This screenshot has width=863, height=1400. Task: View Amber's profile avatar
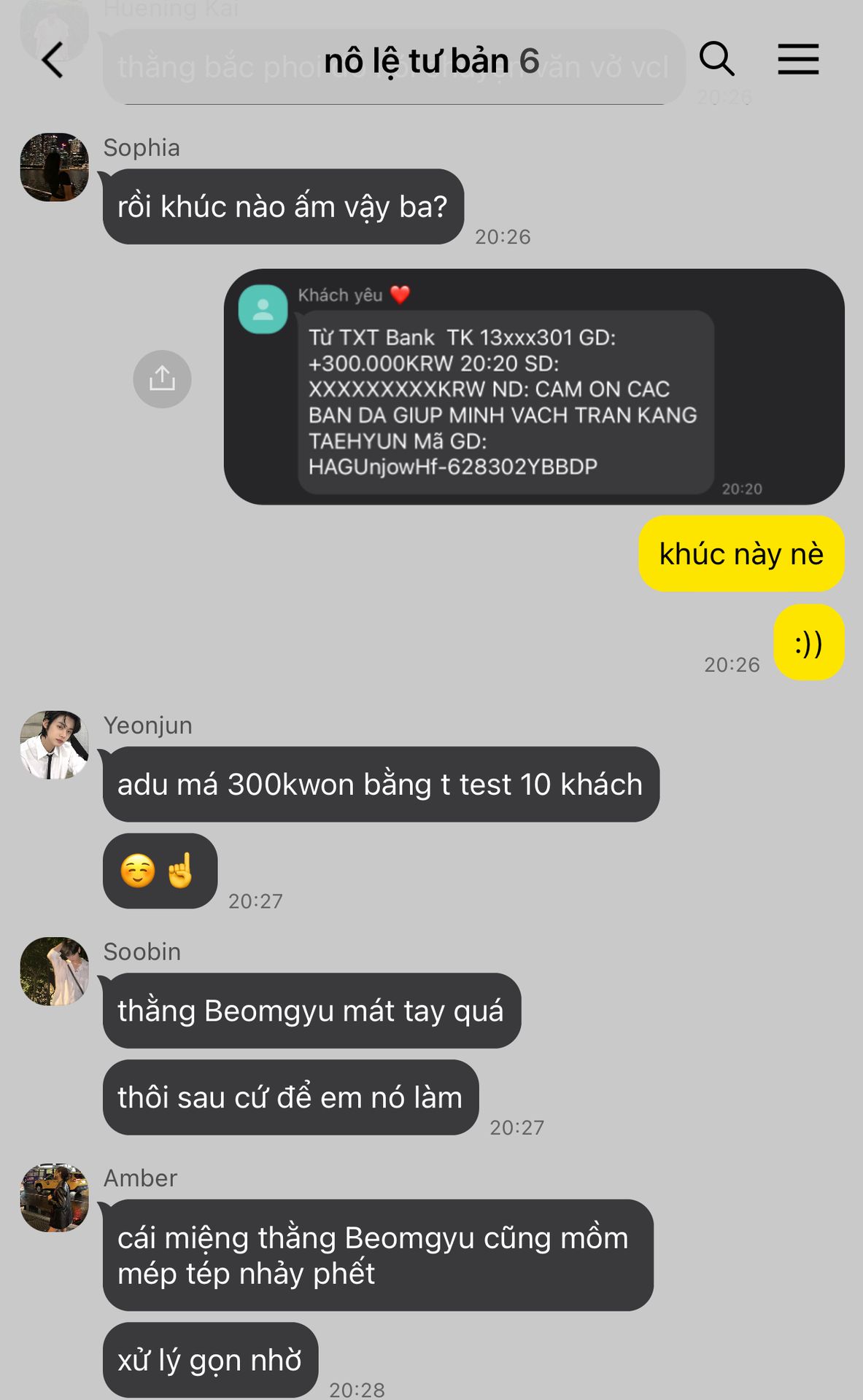(55, 1198)
